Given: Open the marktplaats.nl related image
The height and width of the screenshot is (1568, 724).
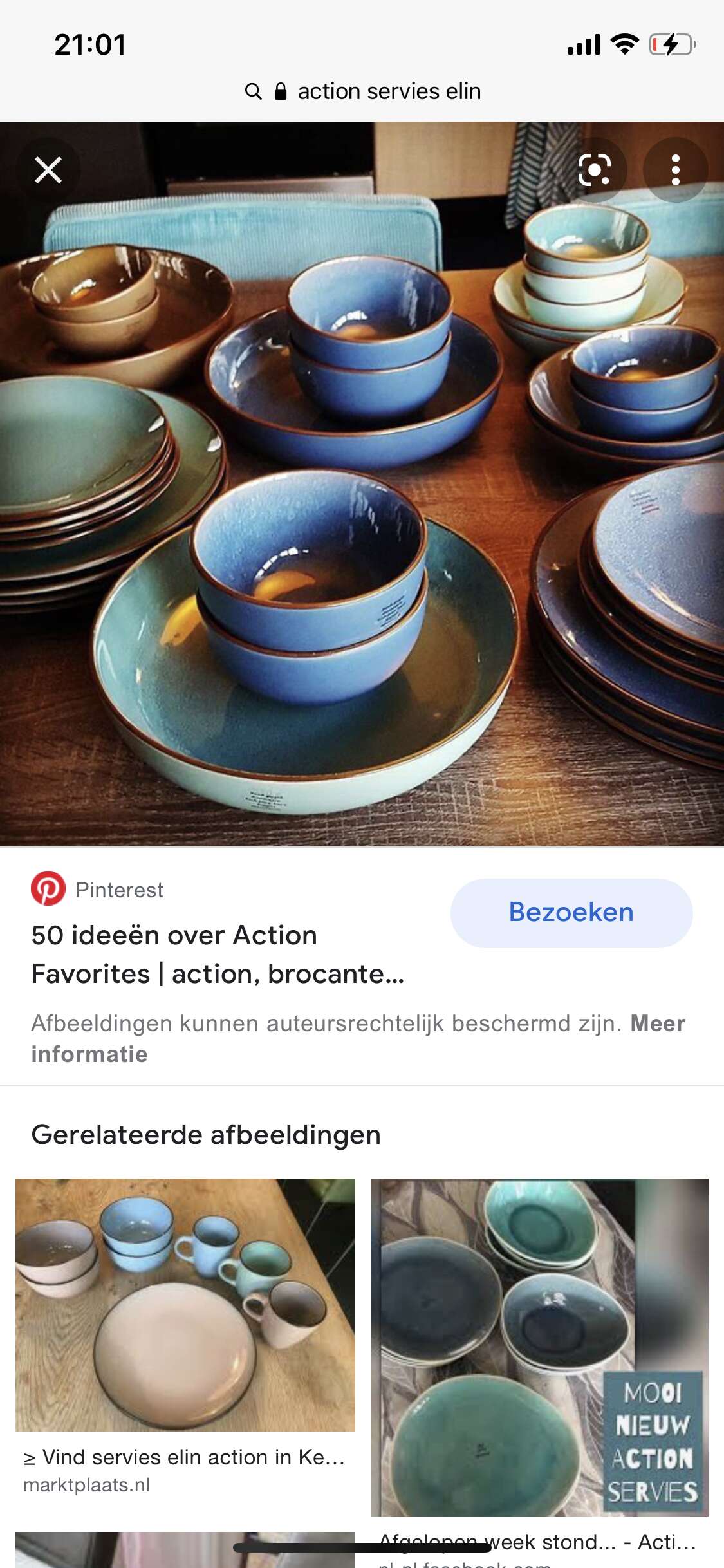Looking at the screenshot, I should [x=185, y=1305].
